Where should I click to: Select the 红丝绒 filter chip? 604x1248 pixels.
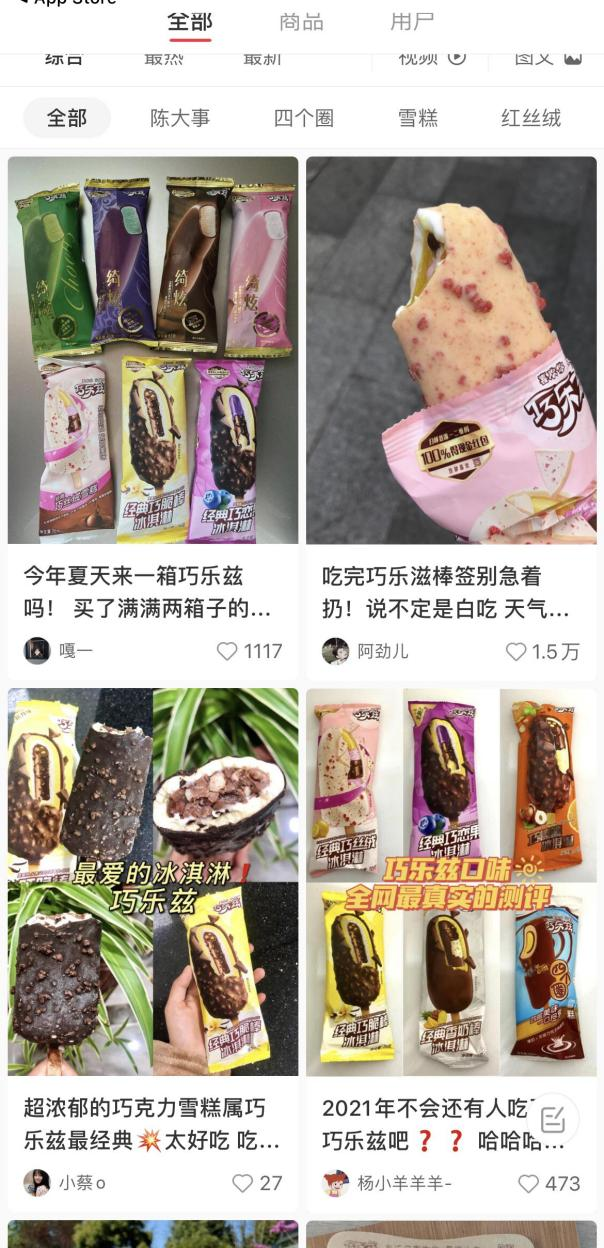tap(530, 118)
